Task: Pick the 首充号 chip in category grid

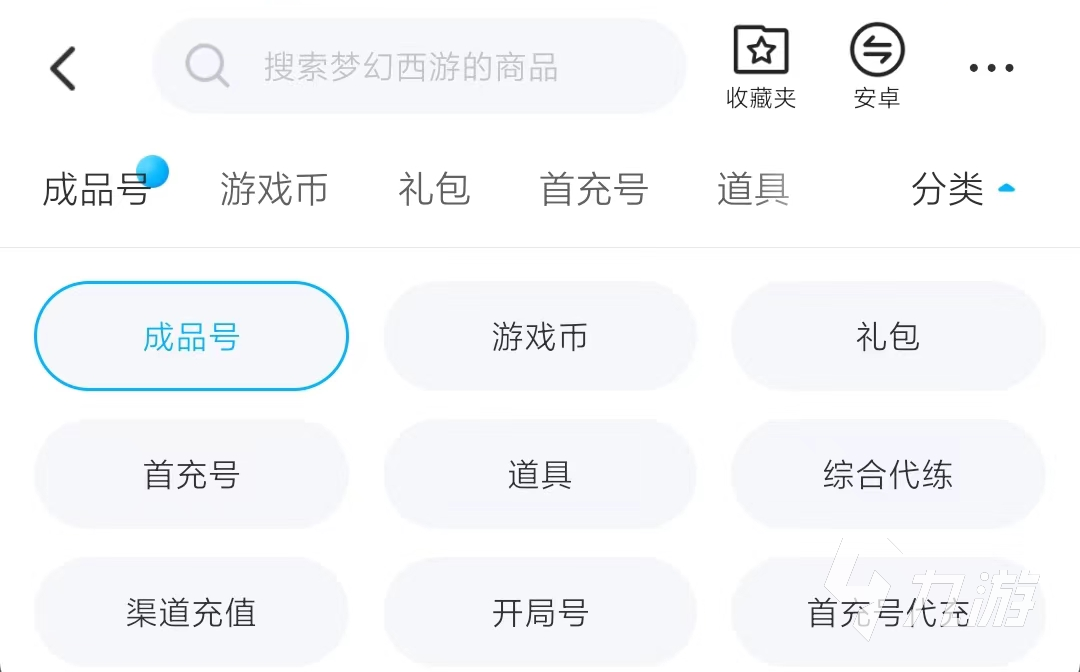Action: click(191, 474)
